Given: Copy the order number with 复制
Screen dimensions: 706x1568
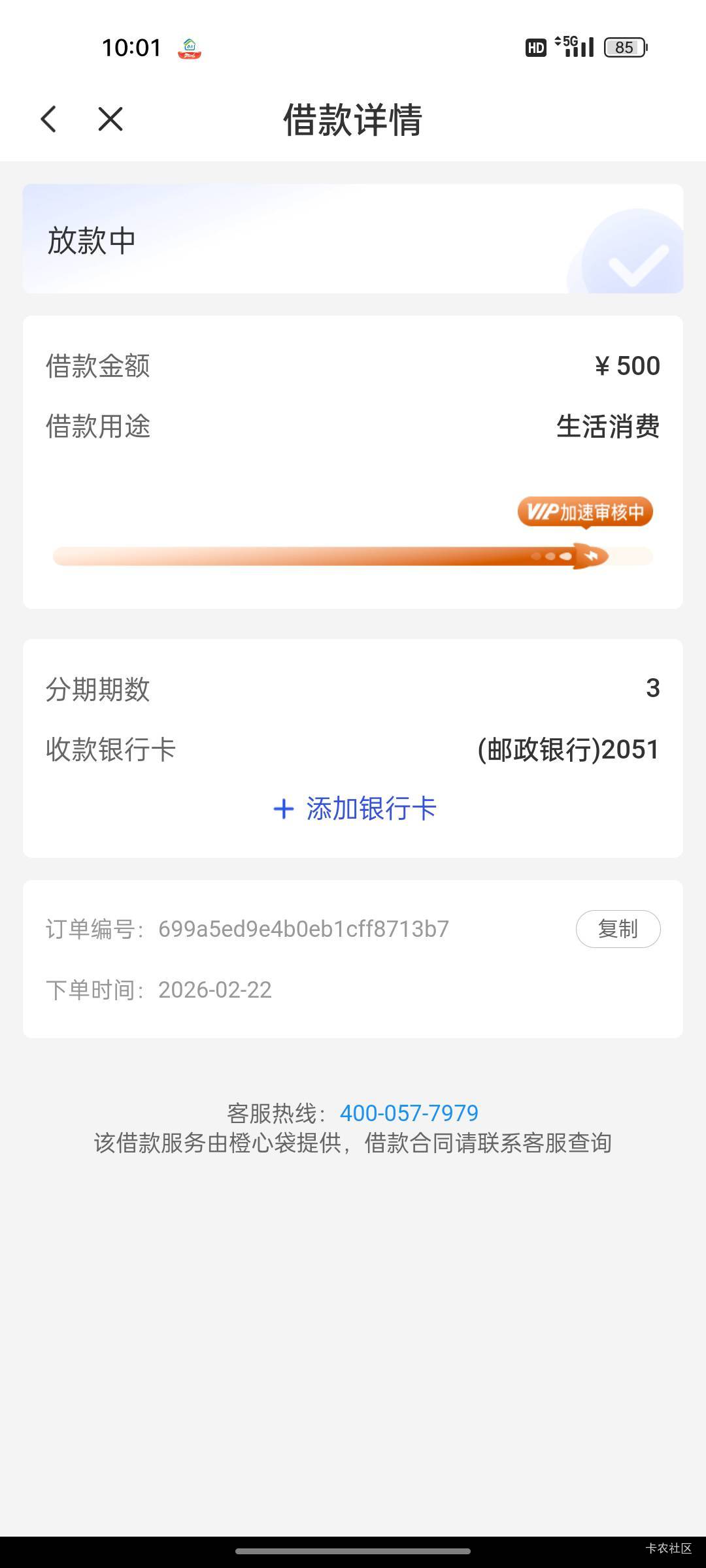Looking at the screenshot, I should (x=618, y=928).
